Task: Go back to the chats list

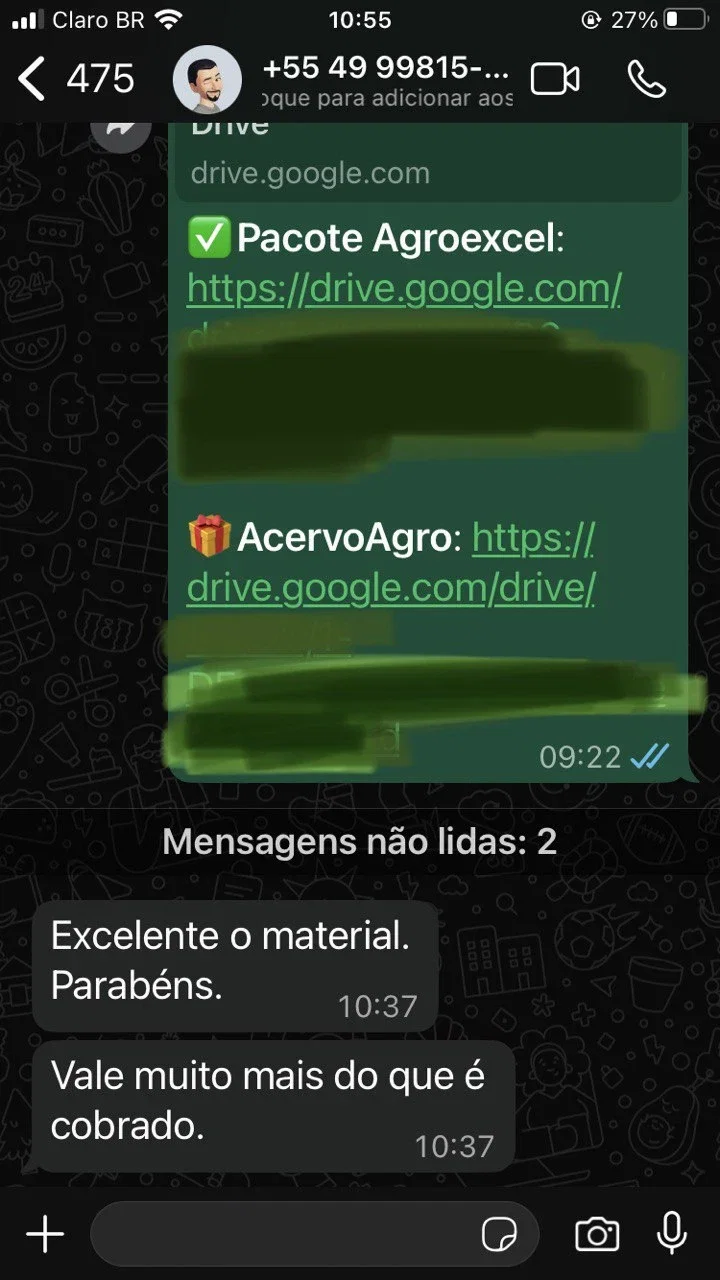Action: (34, 79)
